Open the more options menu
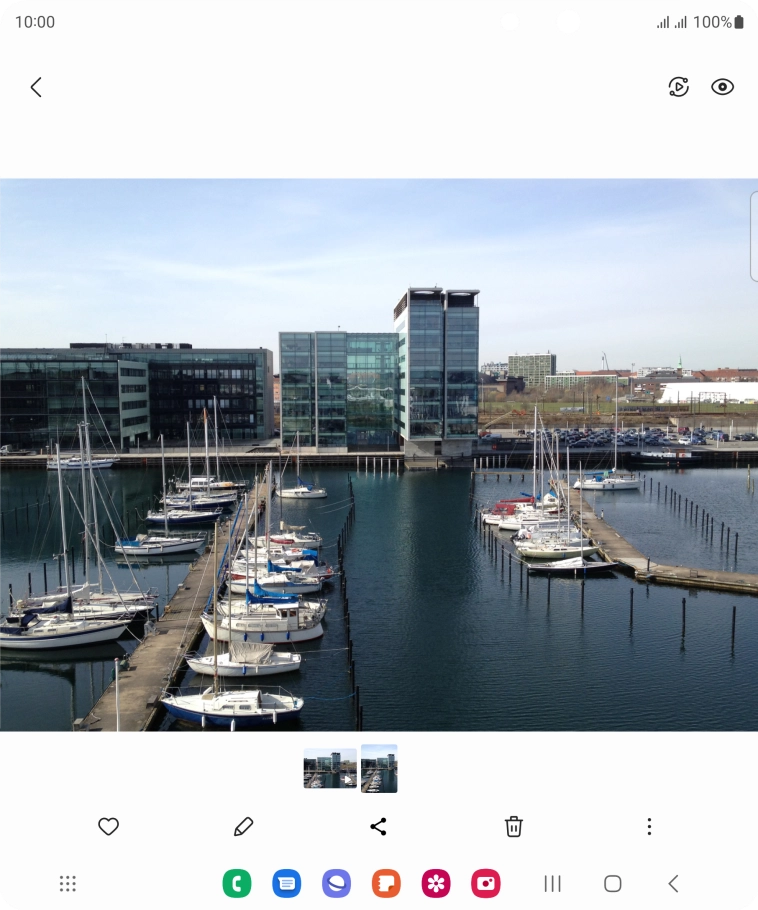Screen dimensions: 758x910 649,826
